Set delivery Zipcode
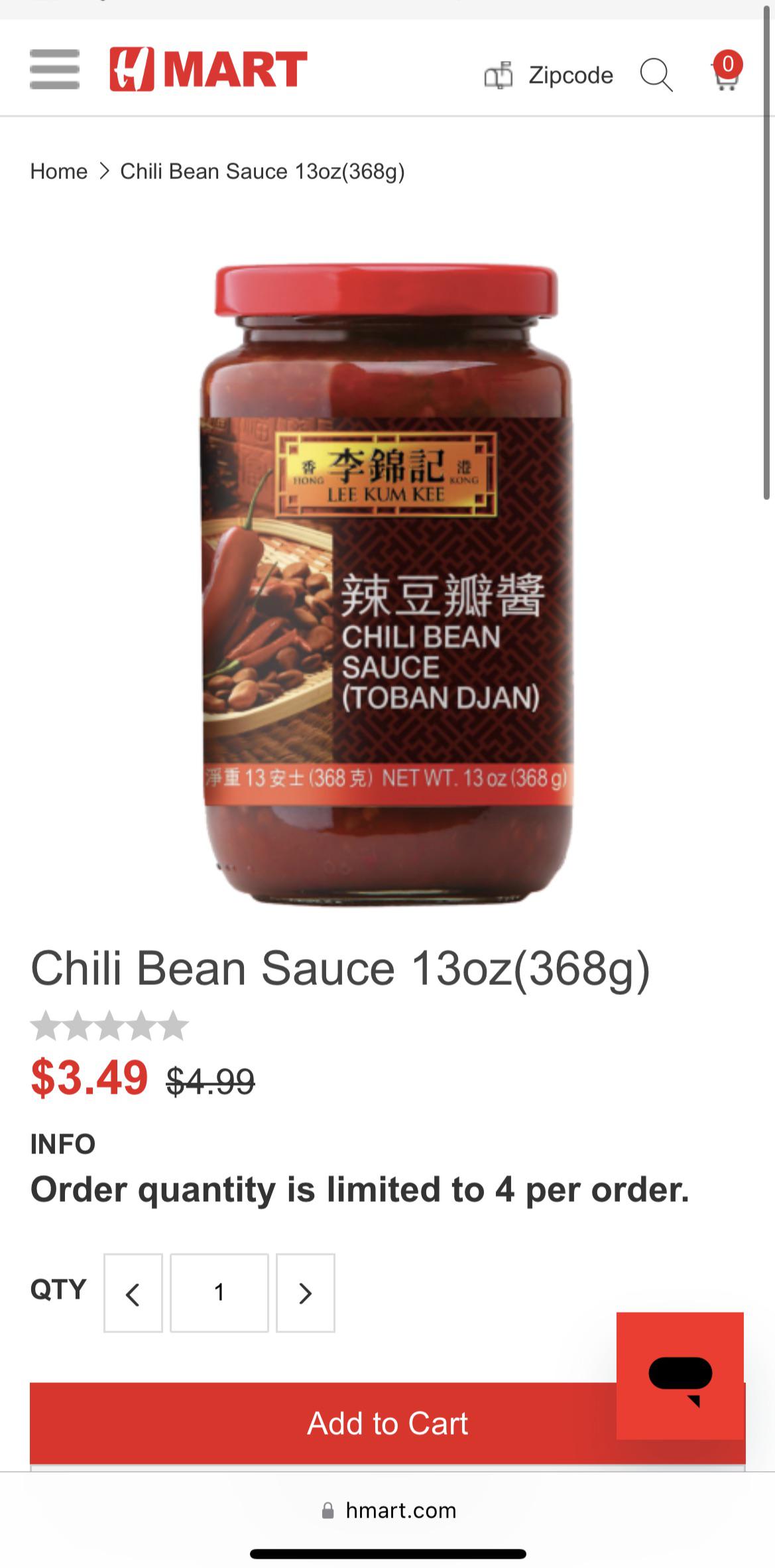This screenshot has height=1568, width=775. click(x=548, y=75)
